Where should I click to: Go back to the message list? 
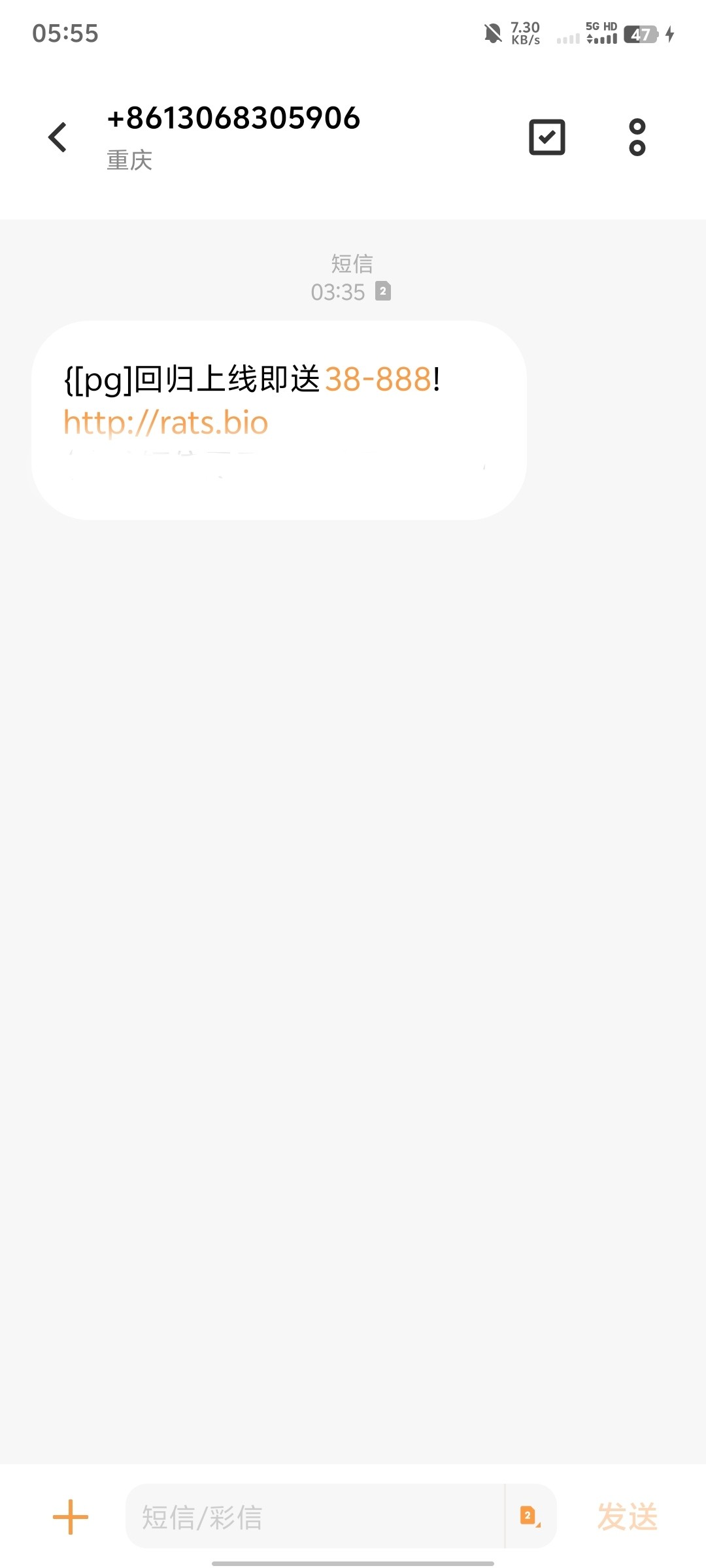[58, 137]
